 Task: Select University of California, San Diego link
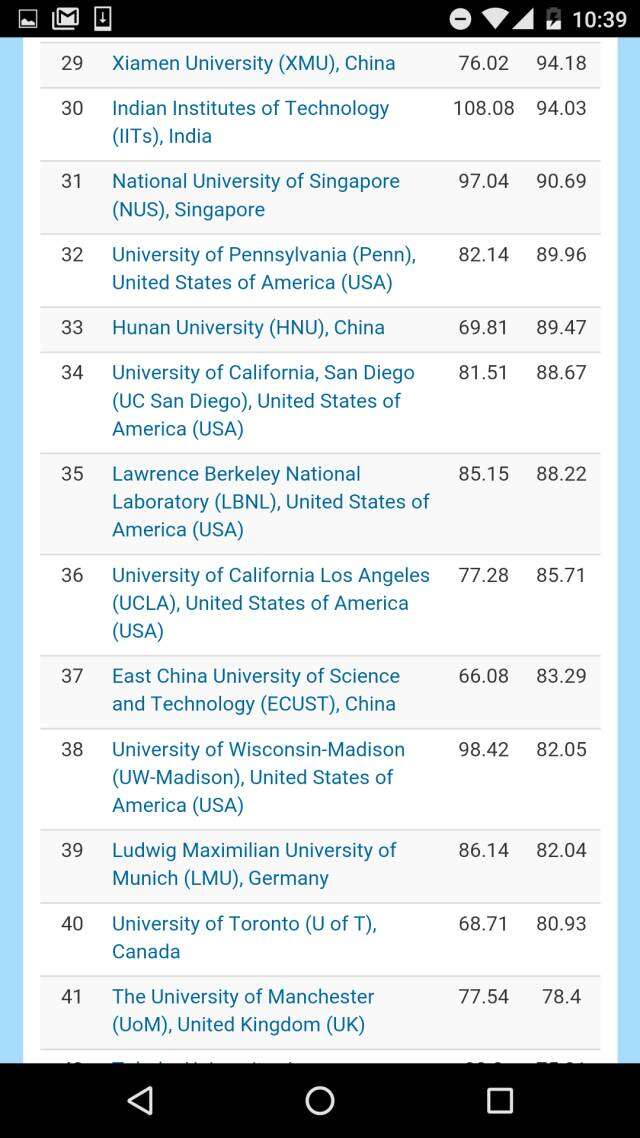point(263,401)
